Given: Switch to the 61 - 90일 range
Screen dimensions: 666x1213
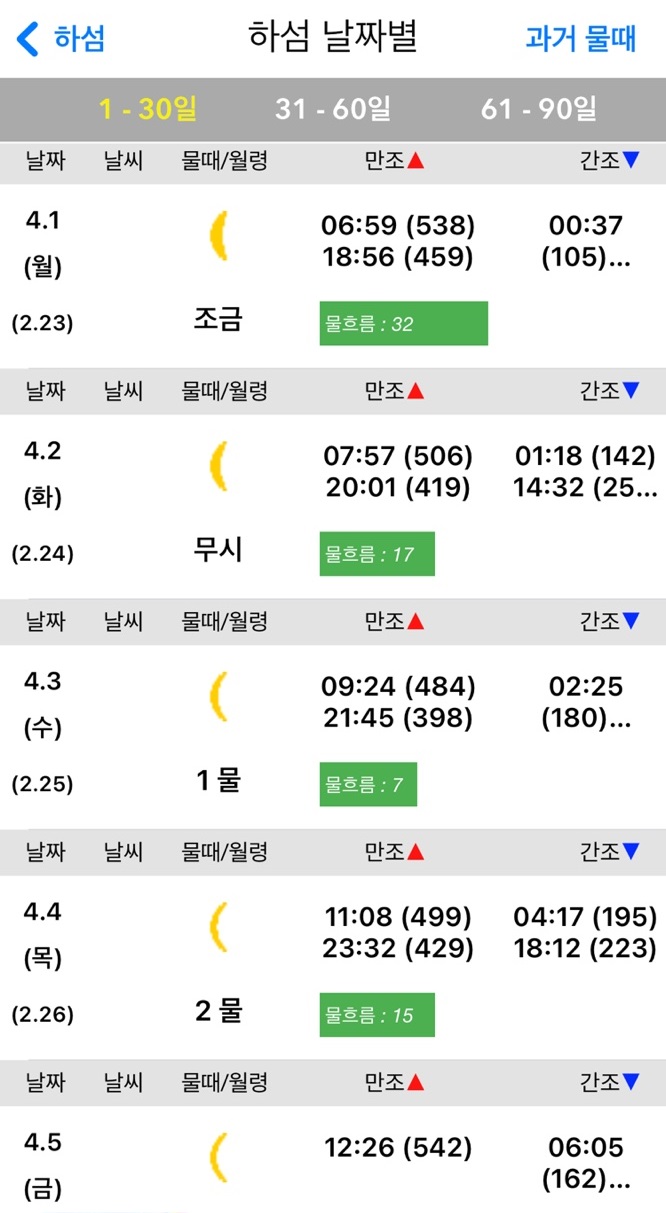Looking at the screenshot, I should [539, 109].
